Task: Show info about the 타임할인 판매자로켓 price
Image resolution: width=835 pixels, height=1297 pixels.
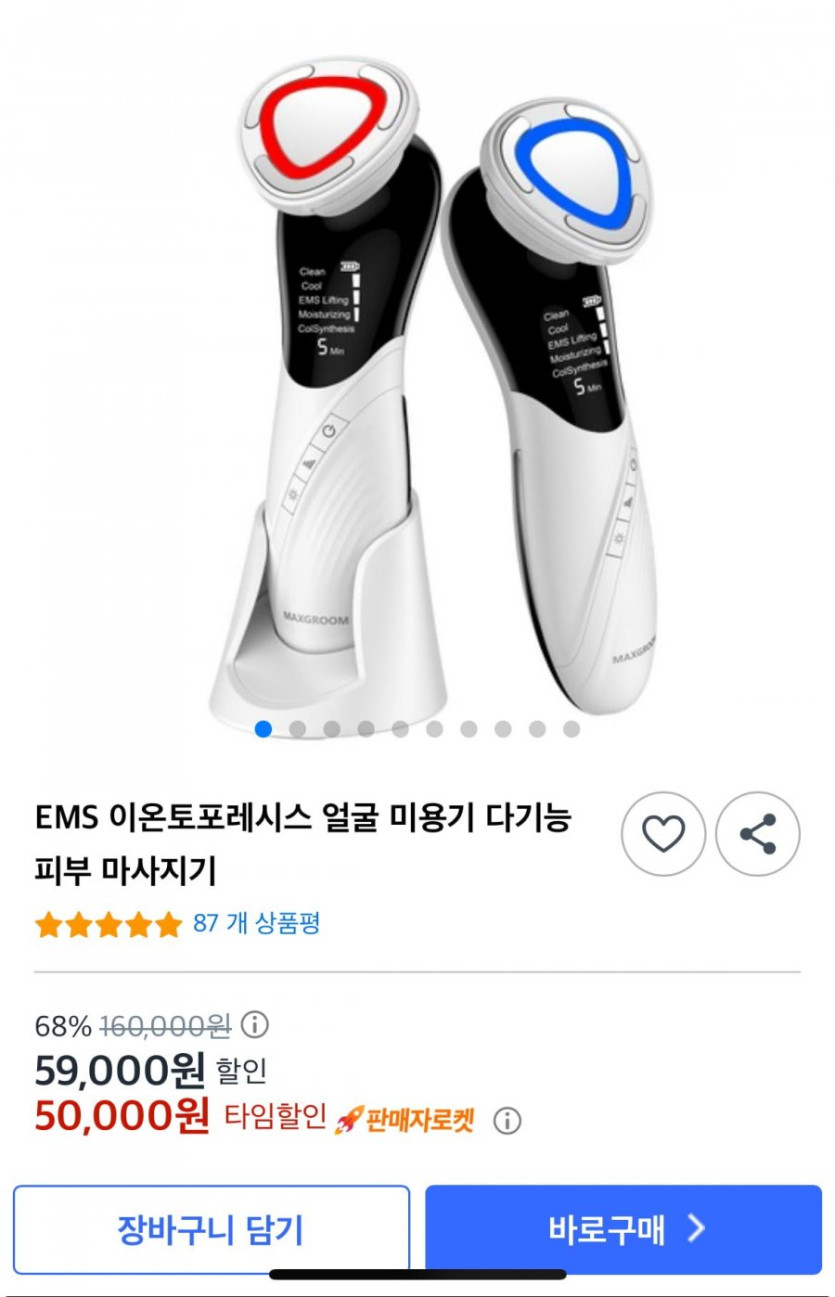Action: pyautogui.click(x=507, y=1120)
